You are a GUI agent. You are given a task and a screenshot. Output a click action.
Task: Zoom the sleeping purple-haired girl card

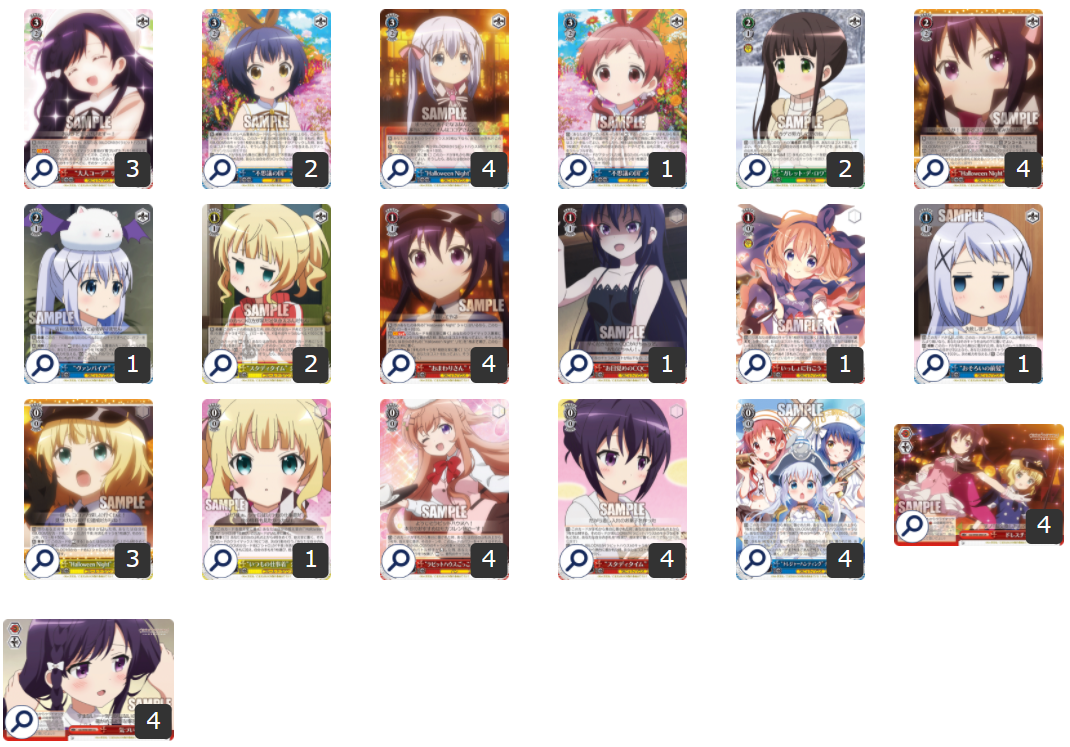[x=41, y=169]
